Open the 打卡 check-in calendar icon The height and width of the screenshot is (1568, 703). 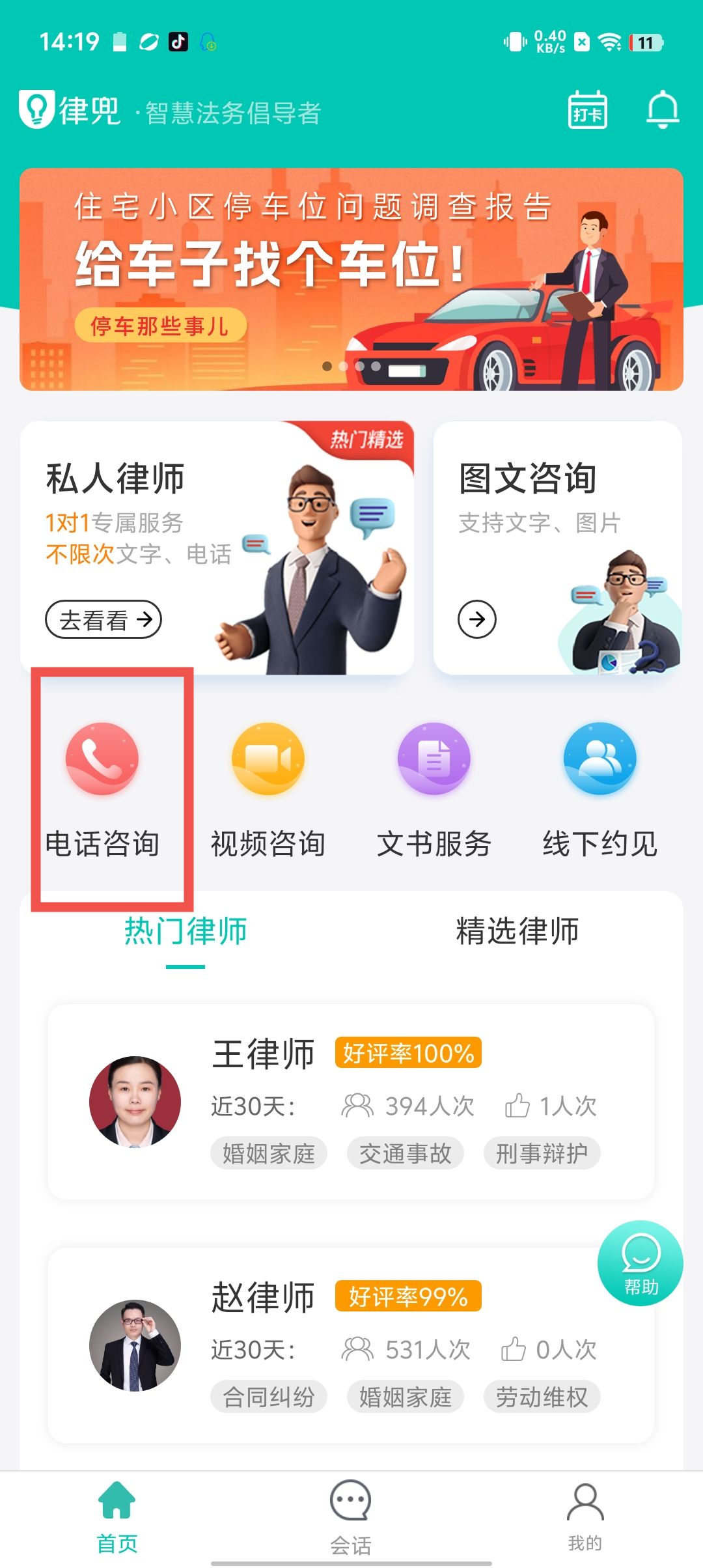tap(587, 110)
